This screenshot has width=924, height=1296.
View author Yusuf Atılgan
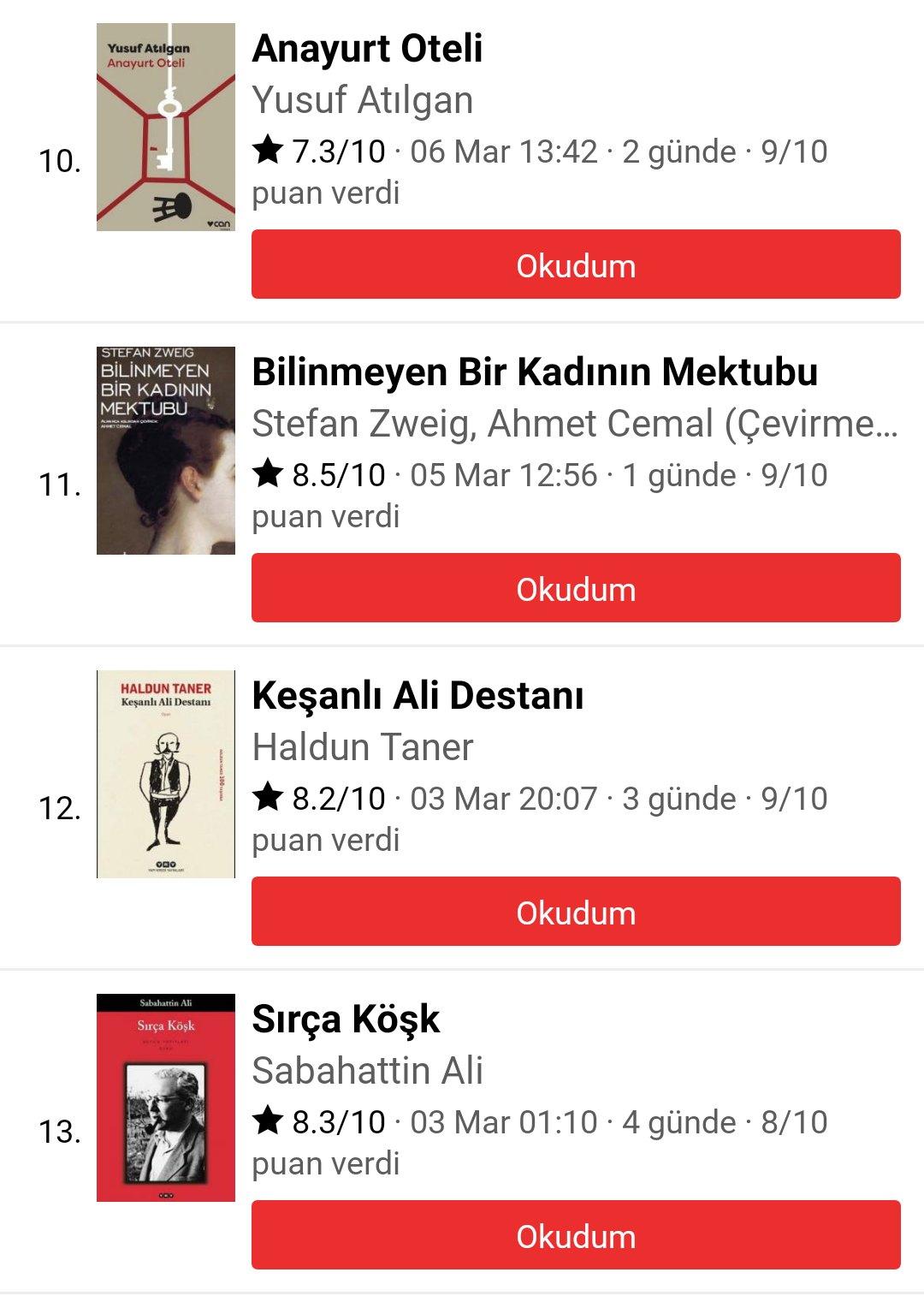(x=362, y=100)
